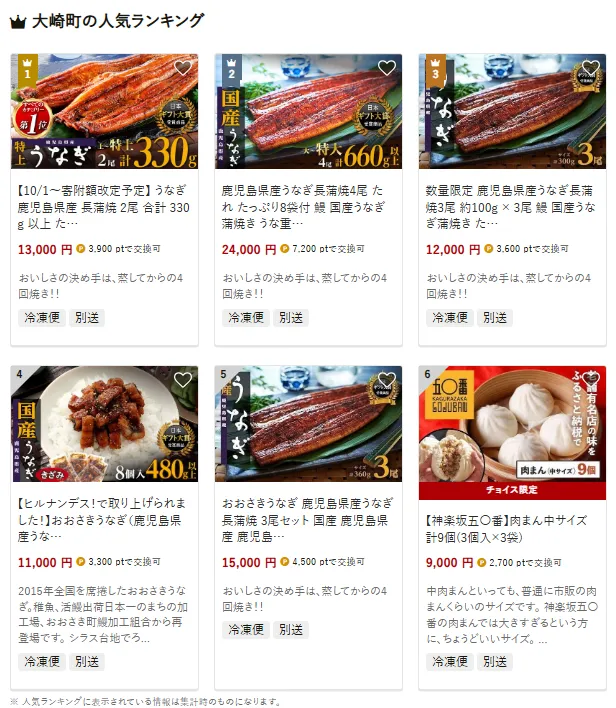Favorite the rank 4 きざみ eel item

pos(182,380)
